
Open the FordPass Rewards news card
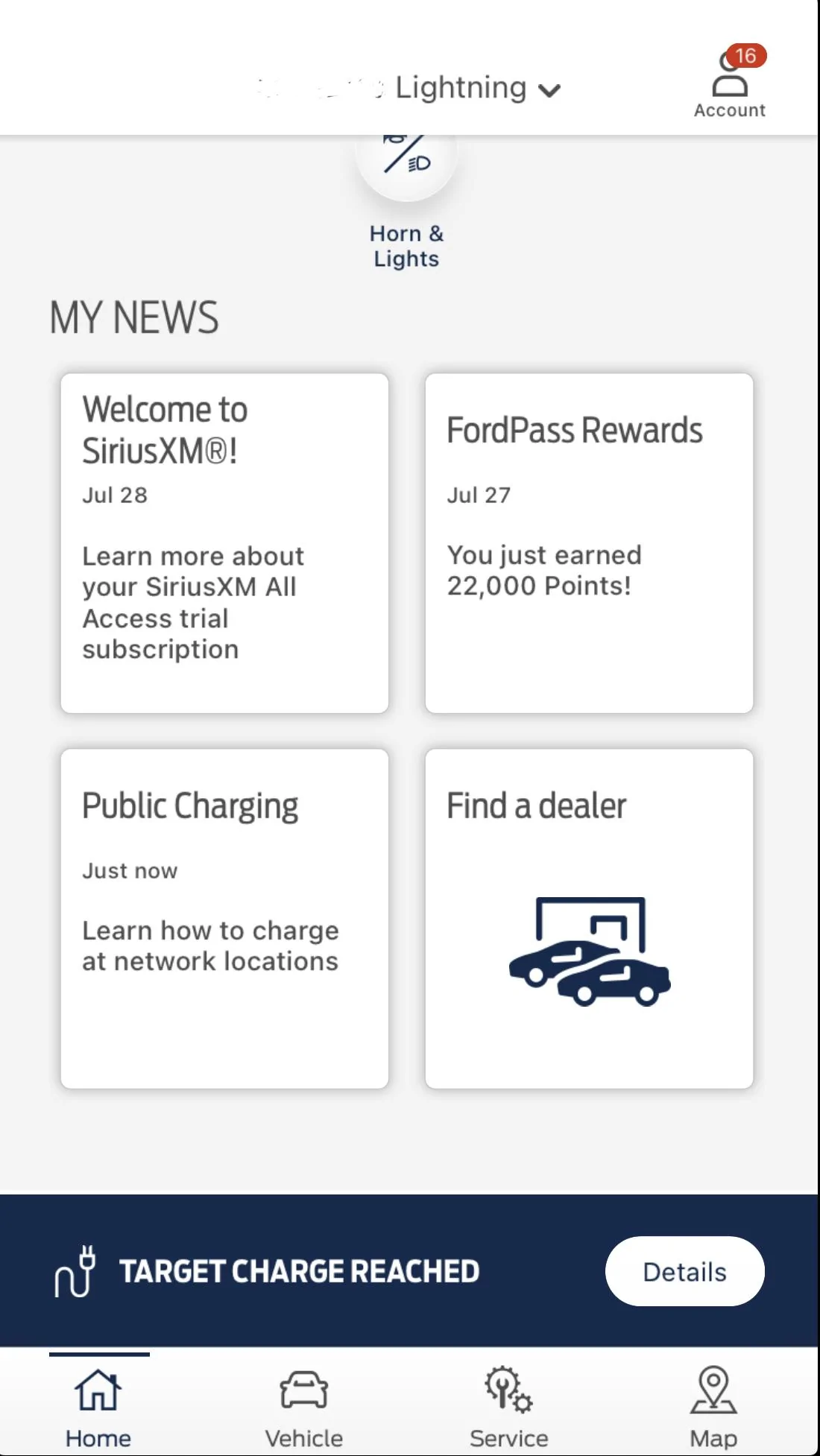point(588,542)
